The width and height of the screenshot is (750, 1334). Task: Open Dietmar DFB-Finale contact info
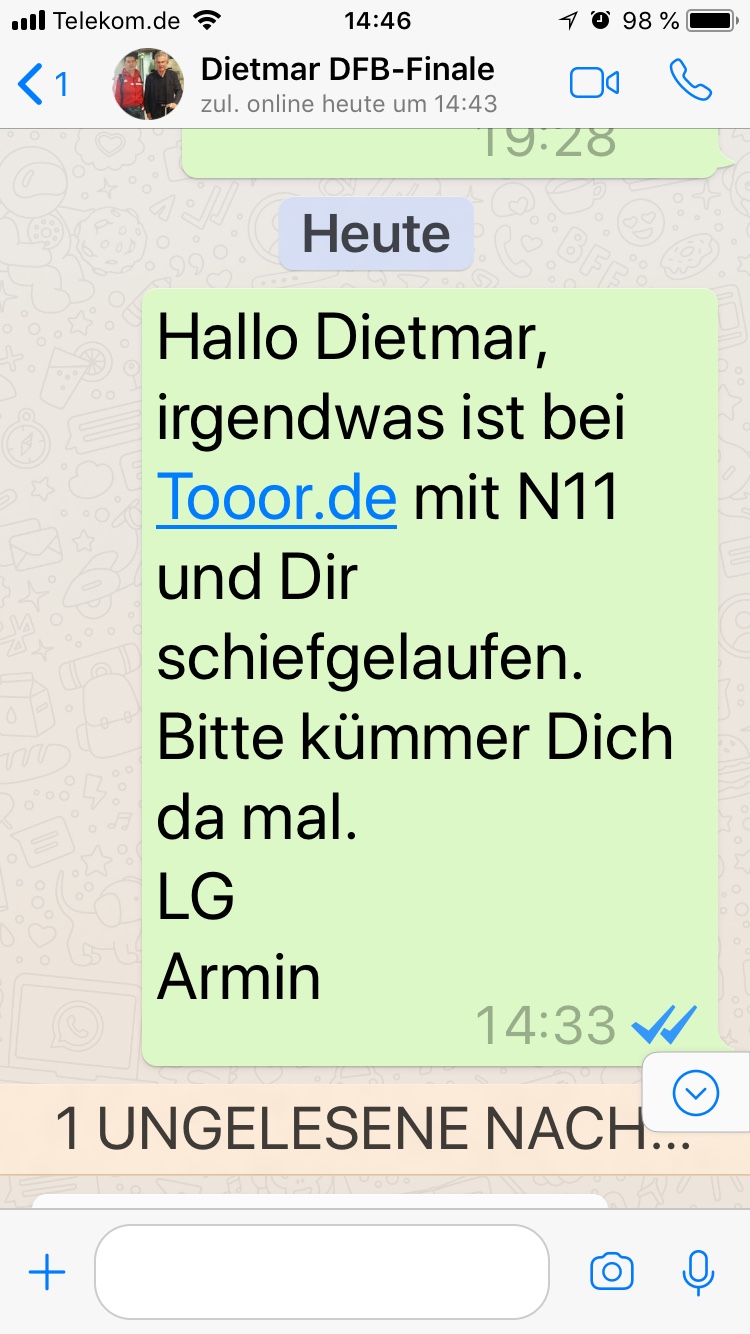pos(345,84)
